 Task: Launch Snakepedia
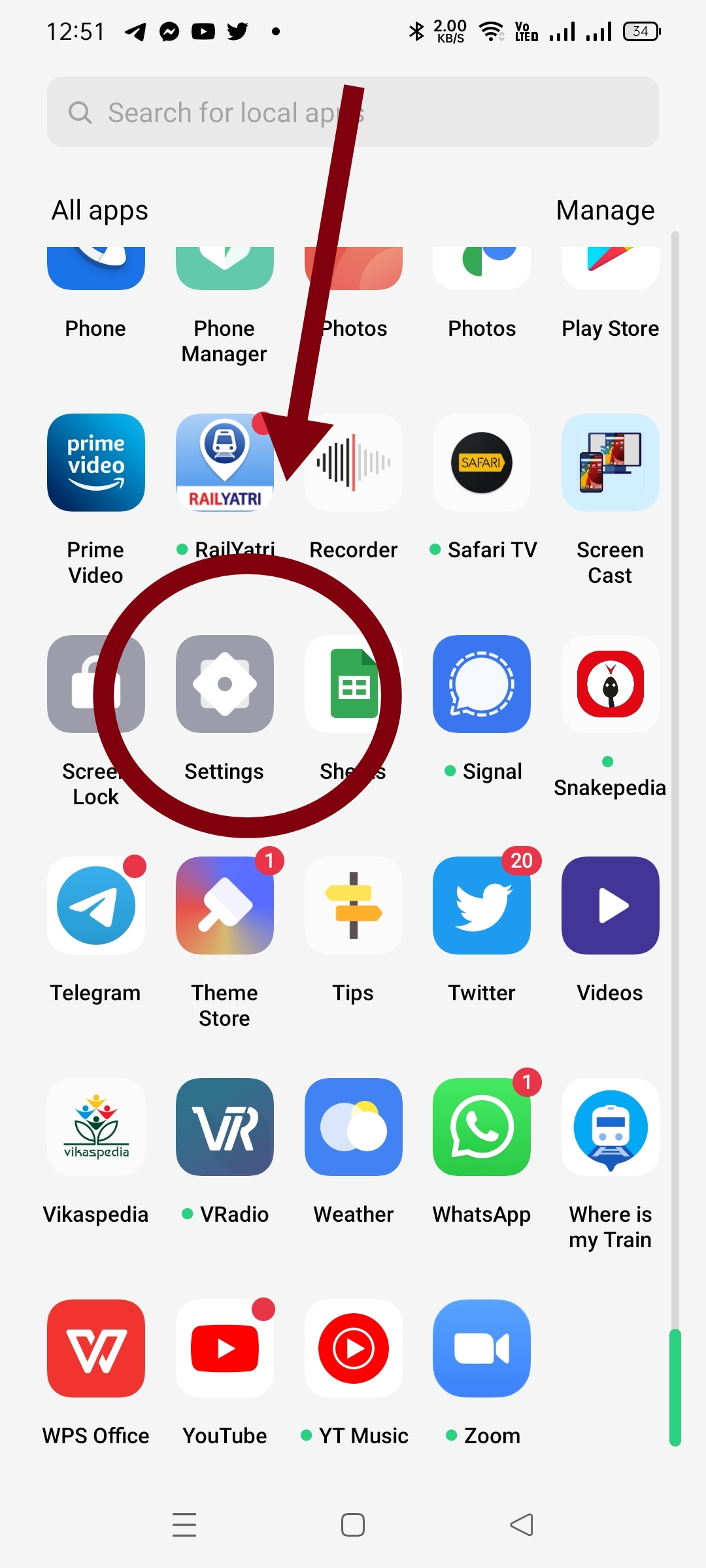[610, 684]
